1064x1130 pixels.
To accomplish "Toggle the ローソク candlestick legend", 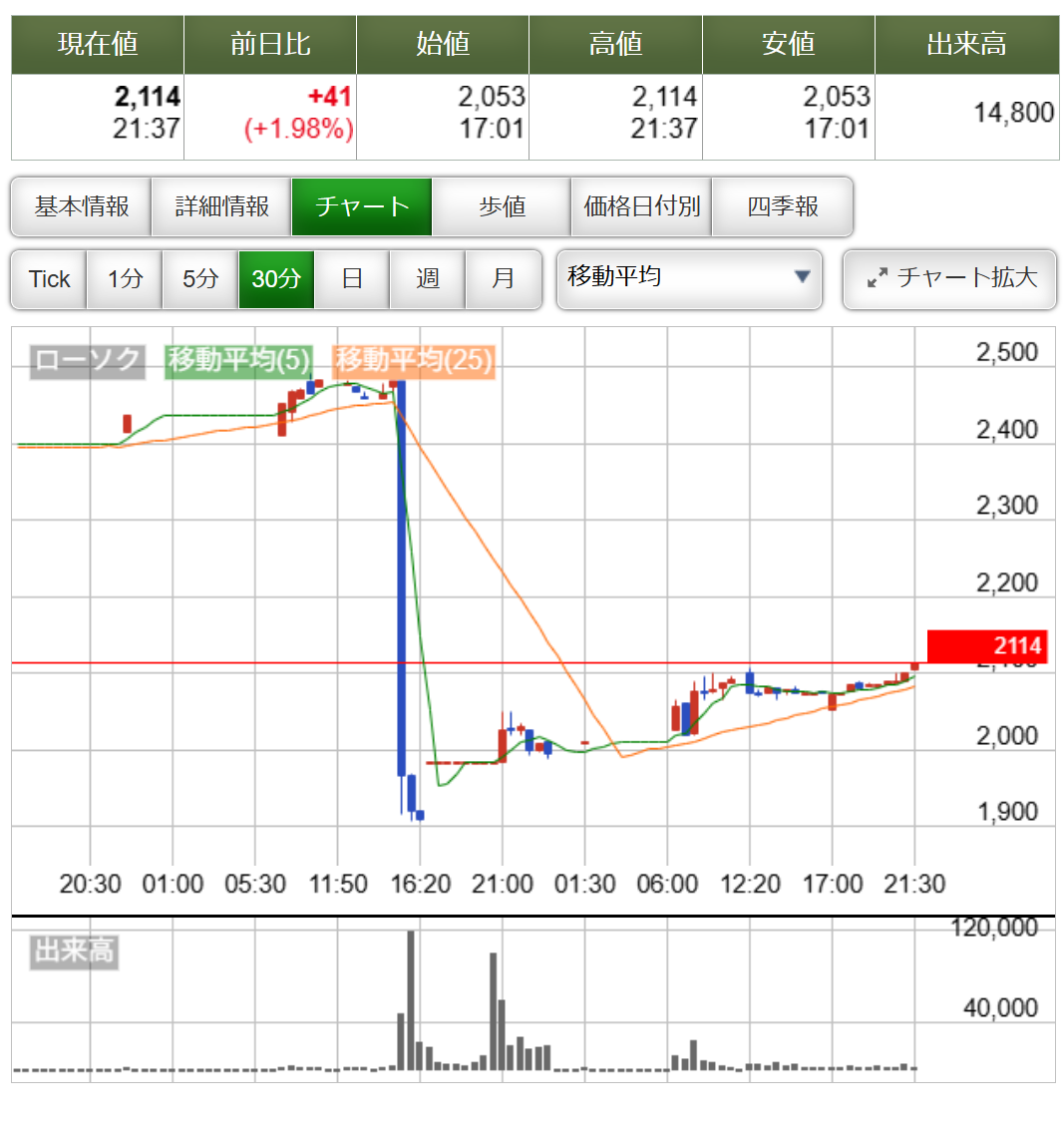I will 87,359.
